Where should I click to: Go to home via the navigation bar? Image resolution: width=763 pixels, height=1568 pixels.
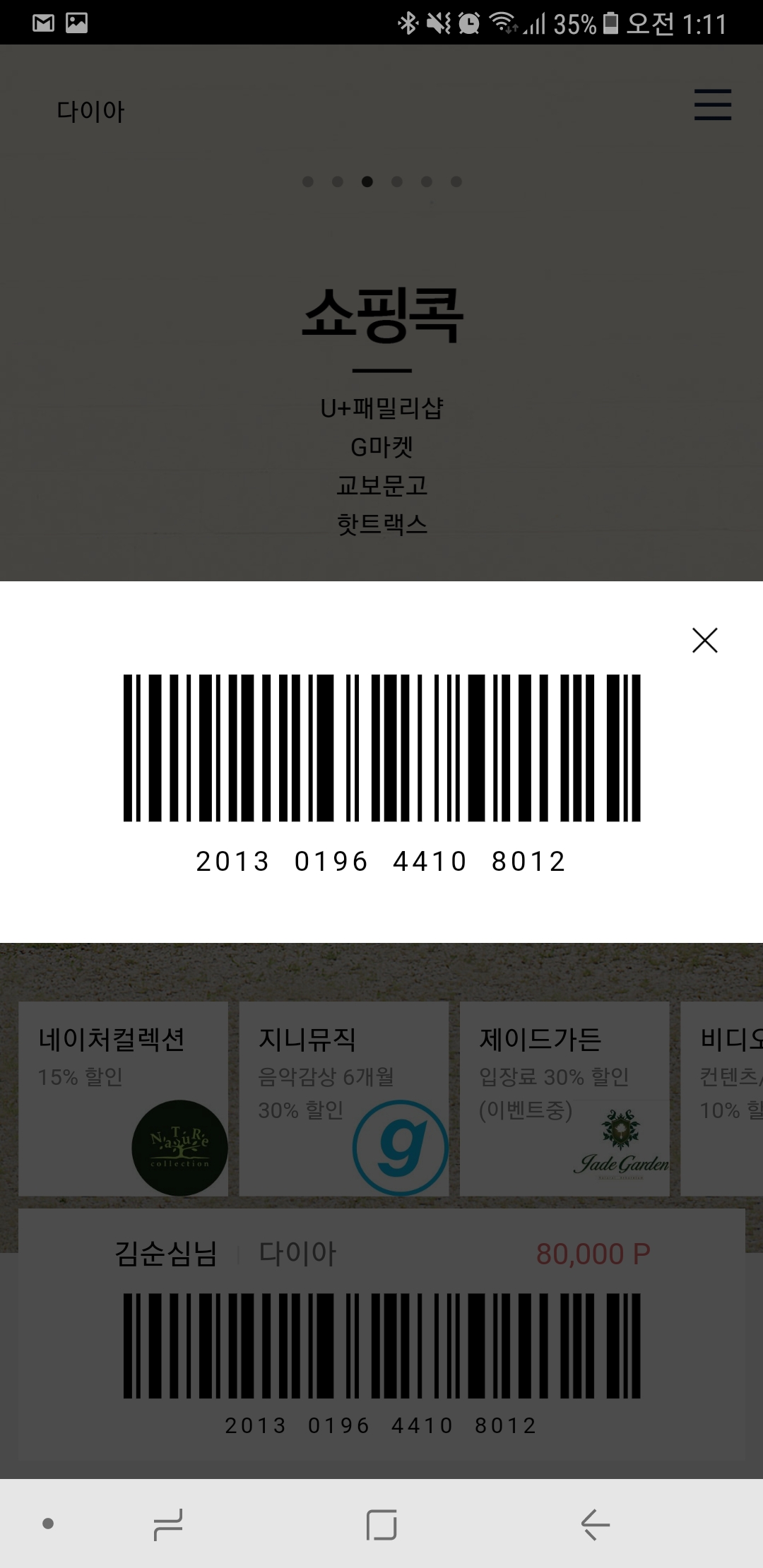coord(381,1524)
